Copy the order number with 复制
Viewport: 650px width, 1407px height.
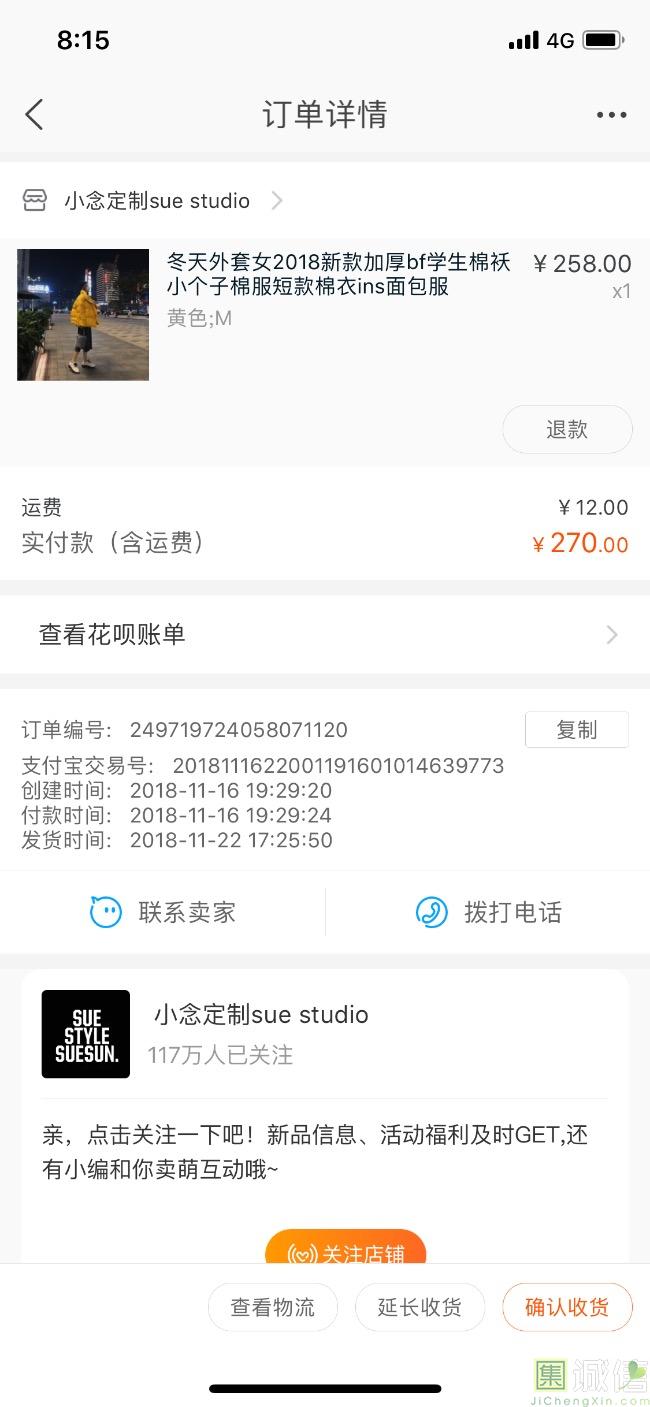pos(576,730)
